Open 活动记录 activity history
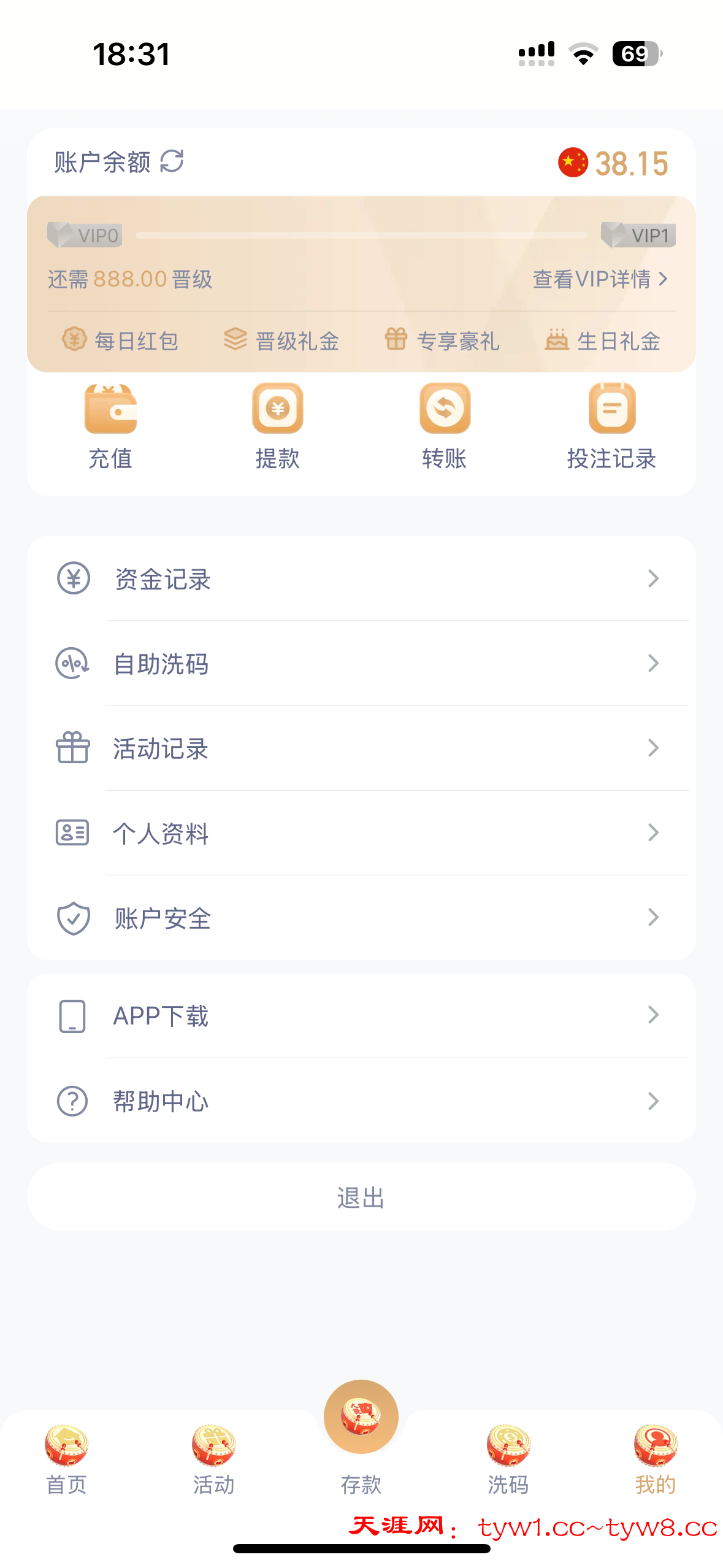This screenshot has height=1568, width=723. [361, 748]
